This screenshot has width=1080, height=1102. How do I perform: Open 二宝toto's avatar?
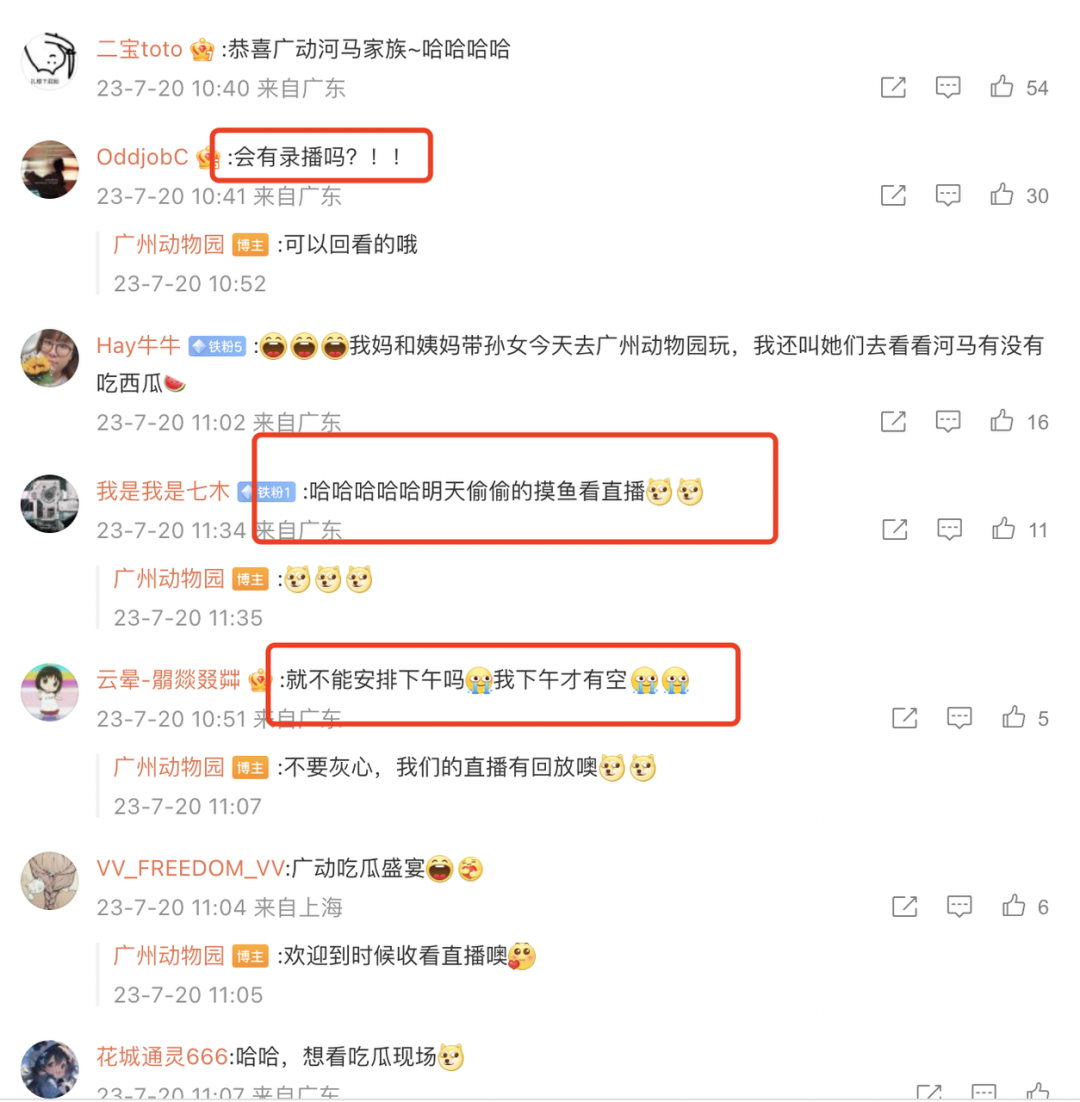(49, 60)
